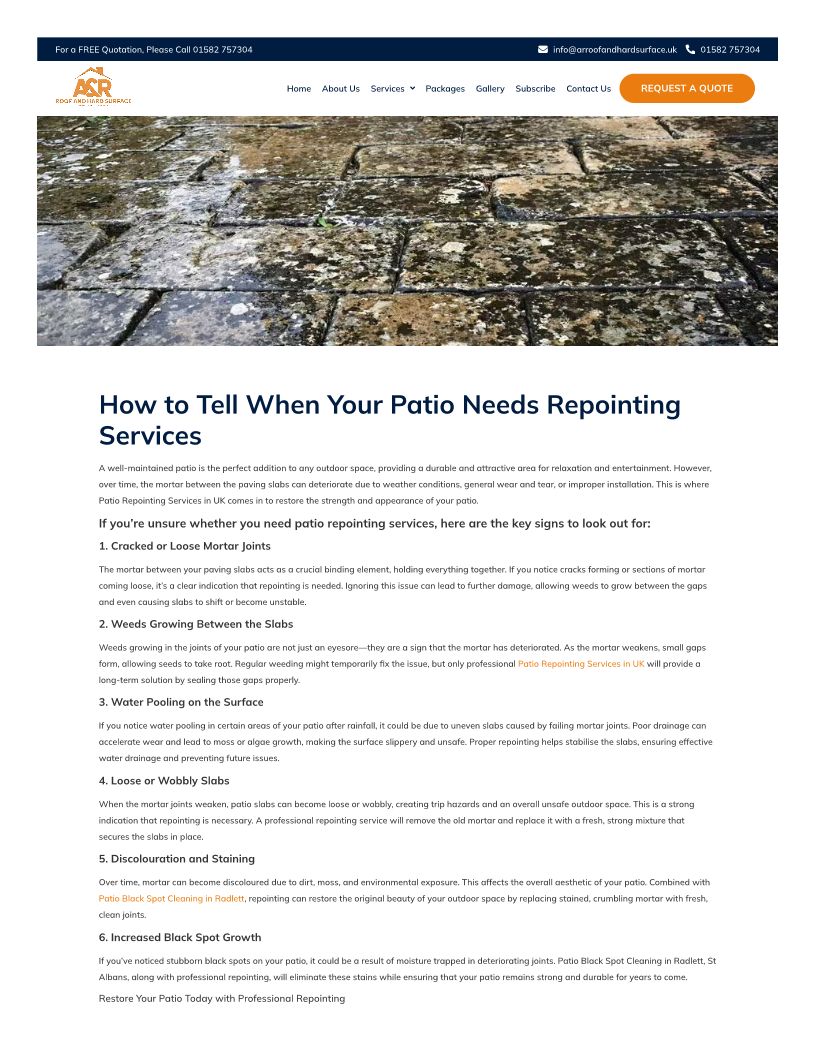816x1056 pixels.
Task: Call 01582 757304 next to the phone icon
Action: tap(729, 50)
